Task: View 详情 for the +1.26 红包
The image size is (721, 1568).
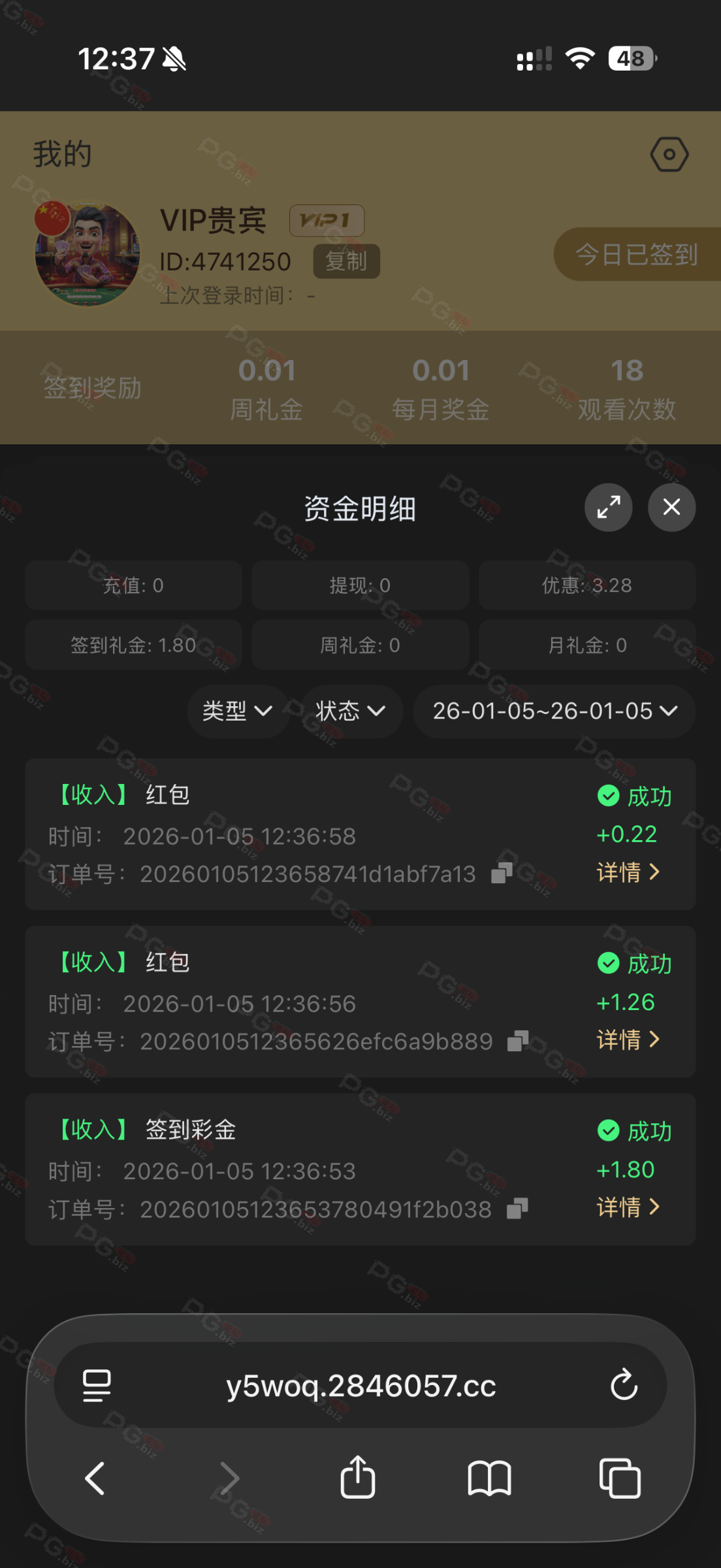Action: [x=628, y=1039]
